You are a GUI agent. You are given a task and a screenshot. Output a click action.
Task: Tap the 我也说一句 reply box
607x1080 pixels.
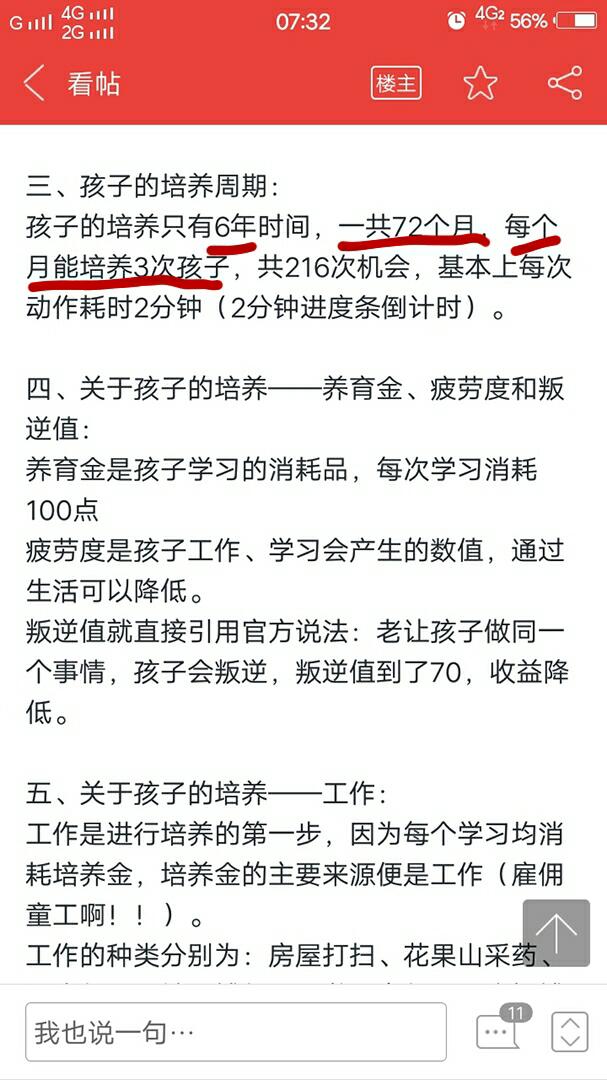pos(236,1031)
